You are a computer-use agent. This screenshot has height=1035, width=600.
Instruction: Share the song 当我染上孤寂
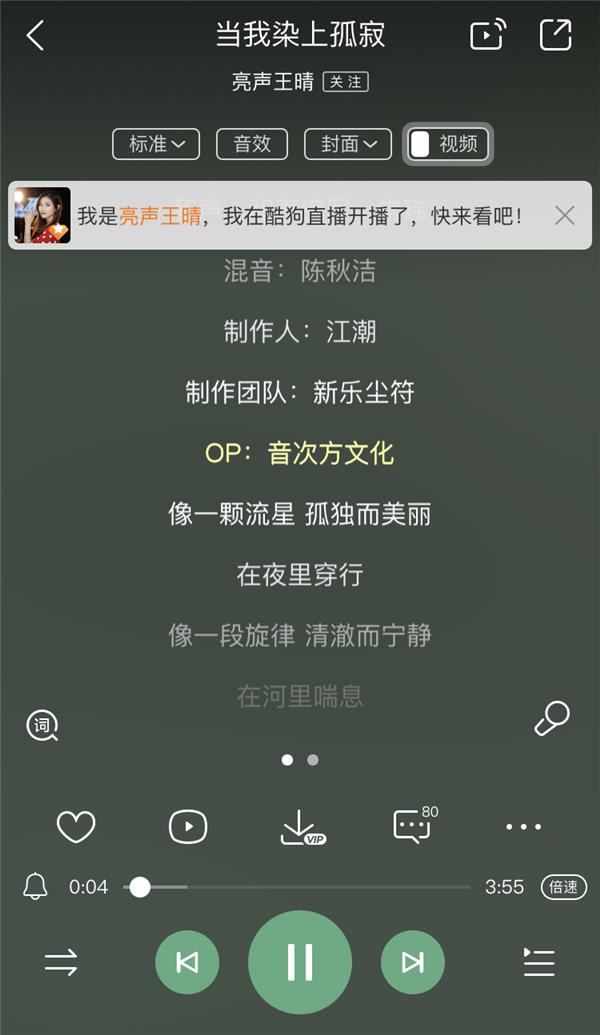pos(555,36)
